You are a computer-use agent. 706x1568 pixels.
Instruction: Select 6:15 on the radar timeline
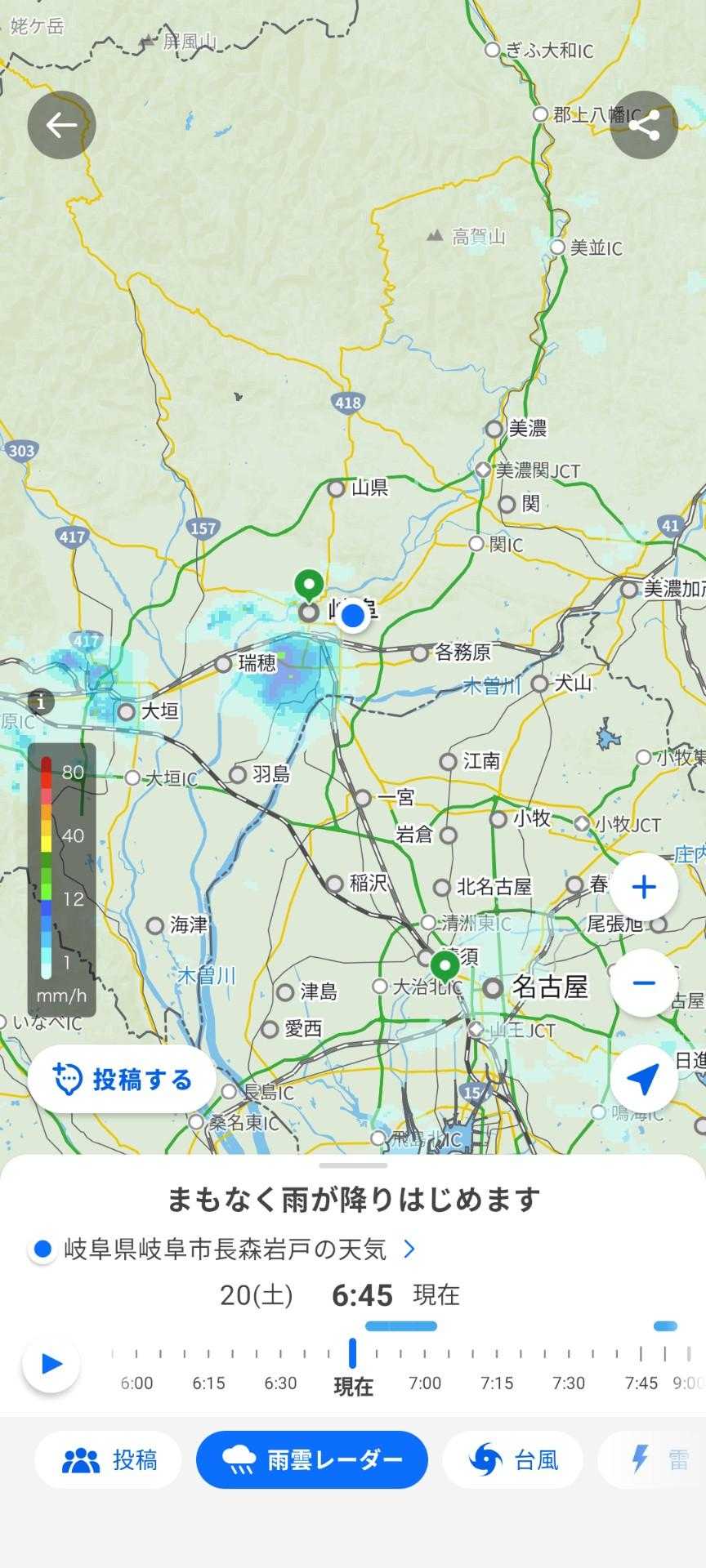pos(208,1355)
